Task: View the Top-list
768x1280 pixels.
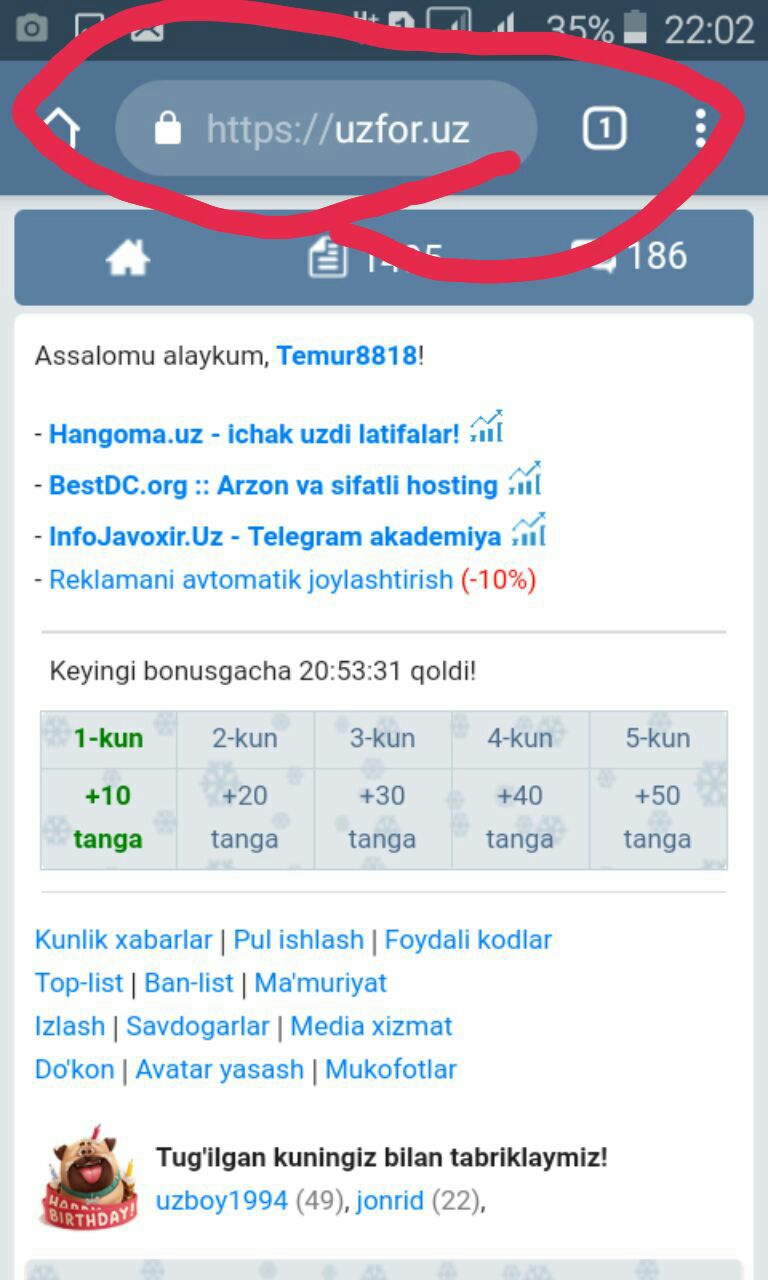Action: click(79, 983)
